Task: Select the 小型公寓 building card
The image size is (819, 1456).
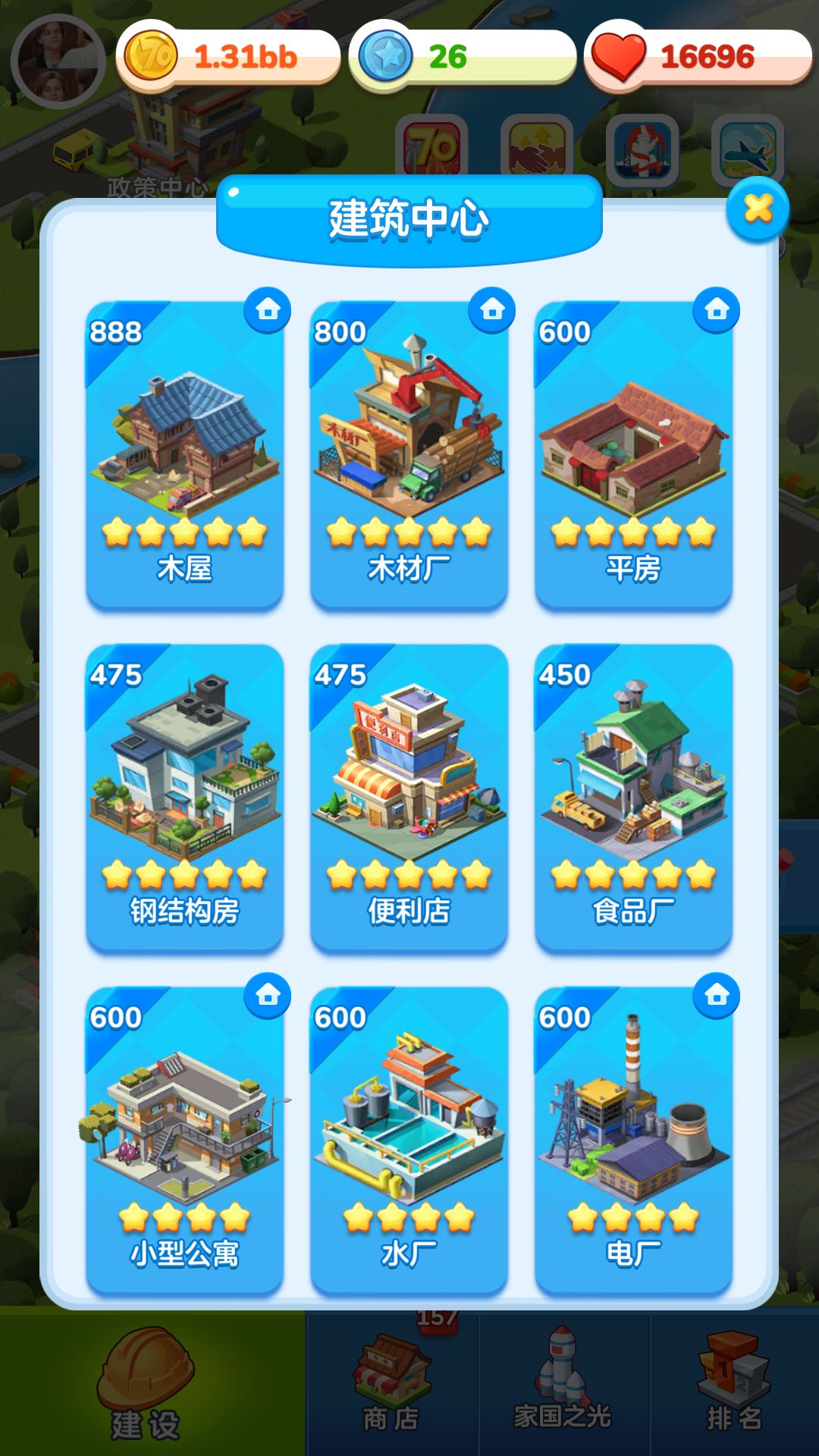Action: pyautogui.click(x=184, y=1137)
